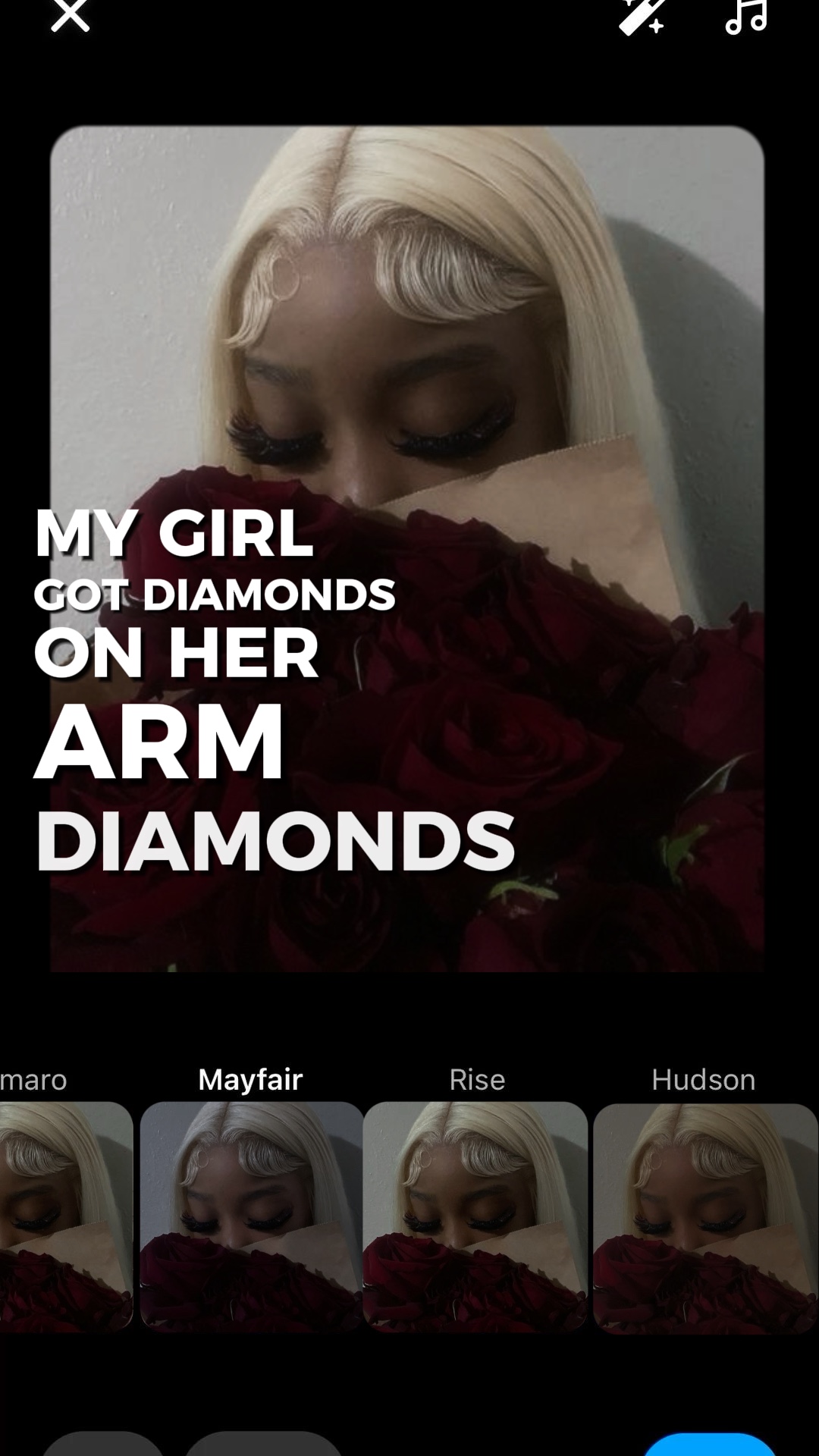Image resolution: width=819 pixels, height=1456 pixels.
Task: Apply the Mayfair filter
Action: 250,1213
